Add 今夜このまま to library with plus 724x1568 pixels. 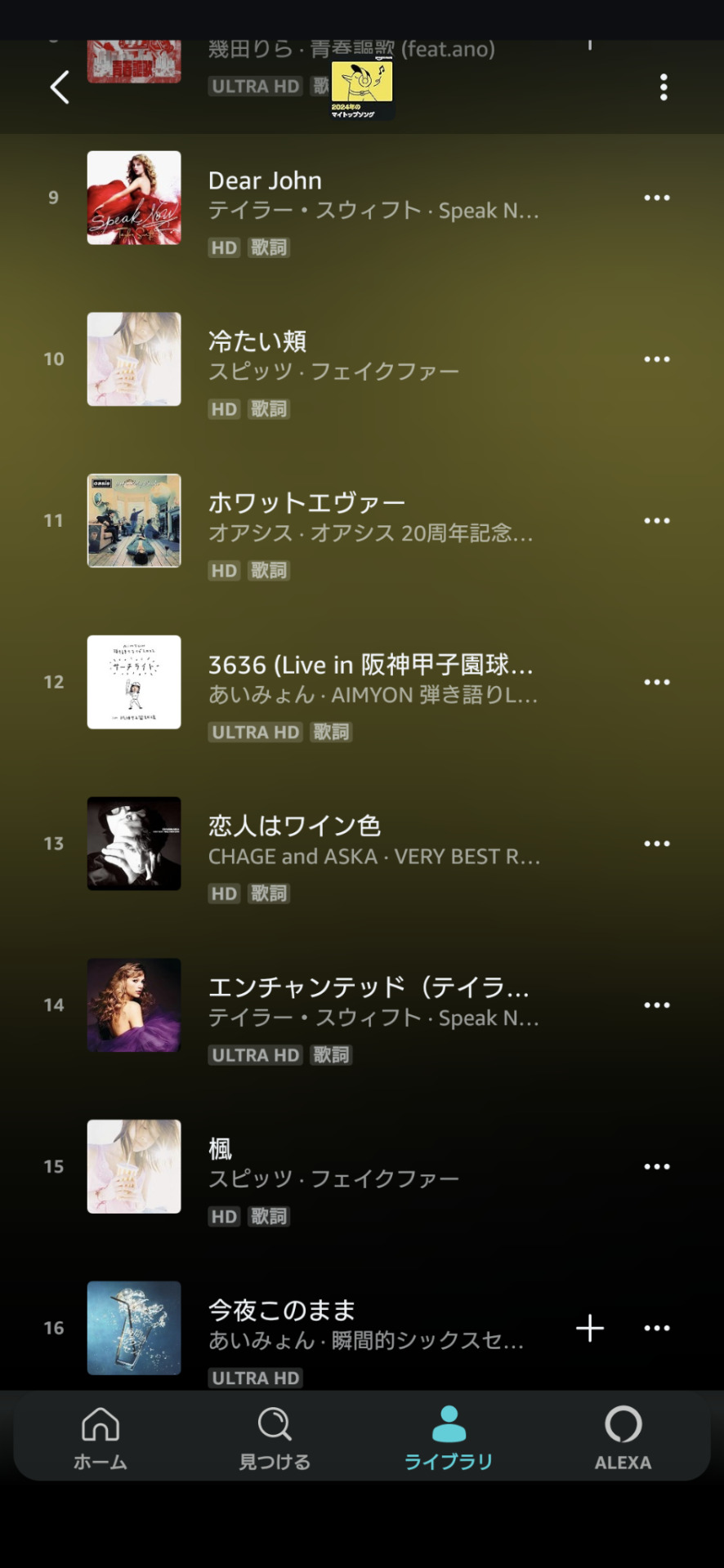589,1328
